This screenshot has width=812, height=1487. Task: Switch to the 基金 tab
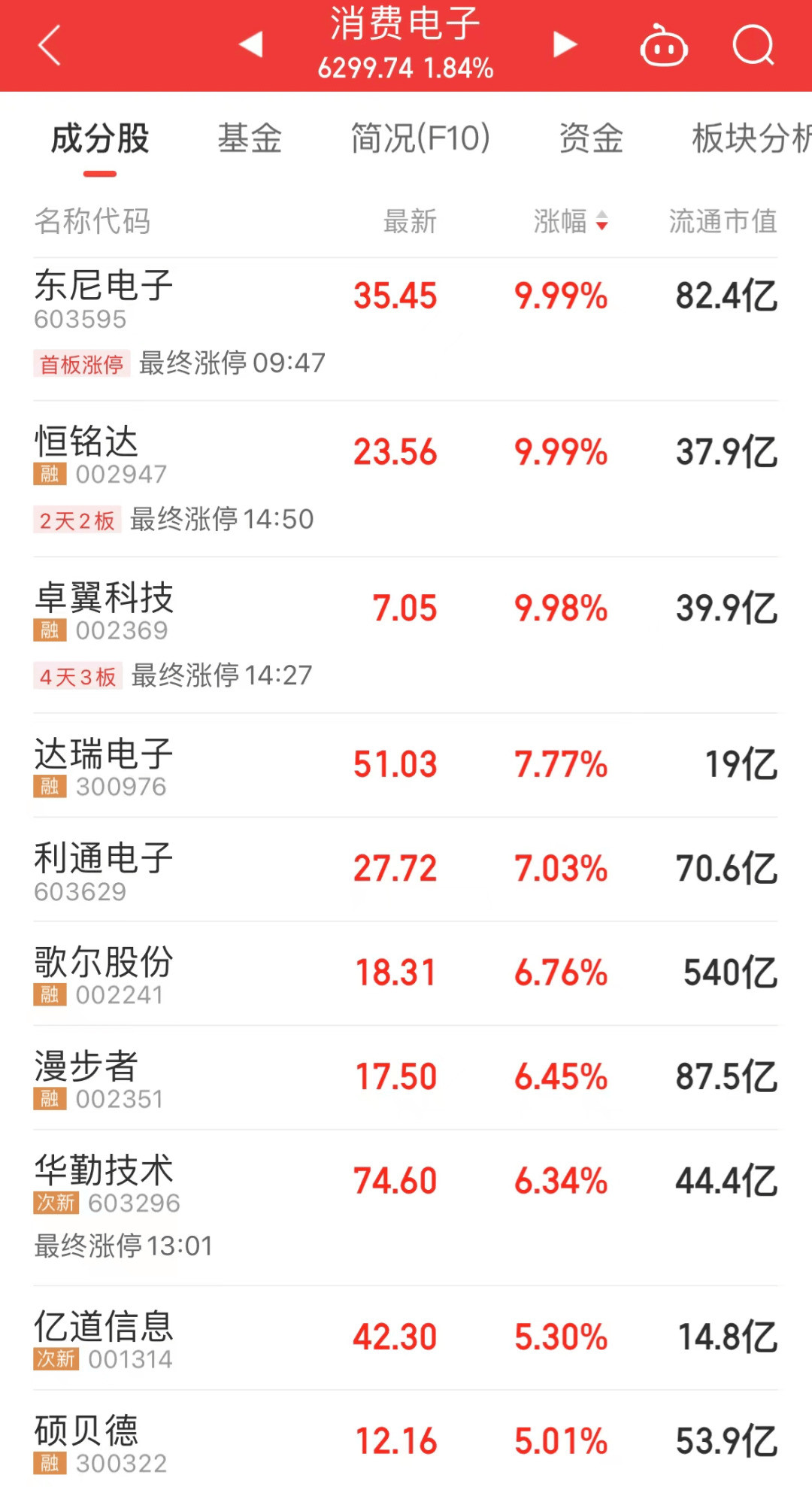click(x=250, y=139)
